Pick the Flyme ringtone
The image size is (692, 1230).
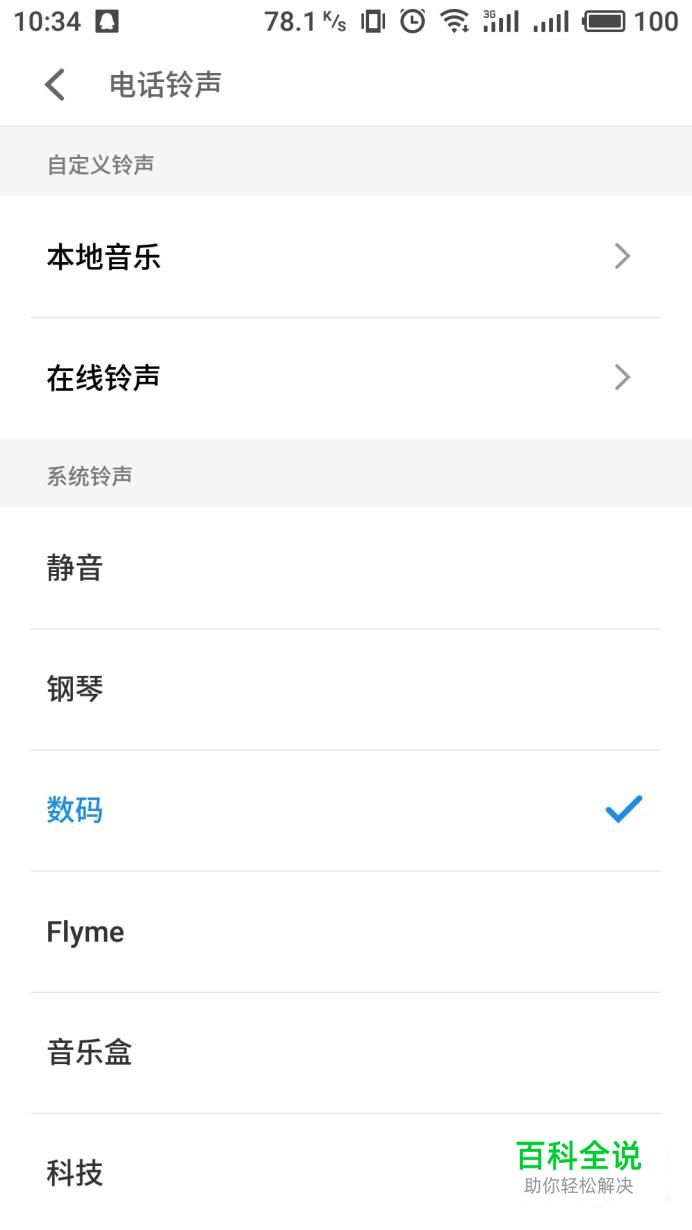tap(346, 932)
